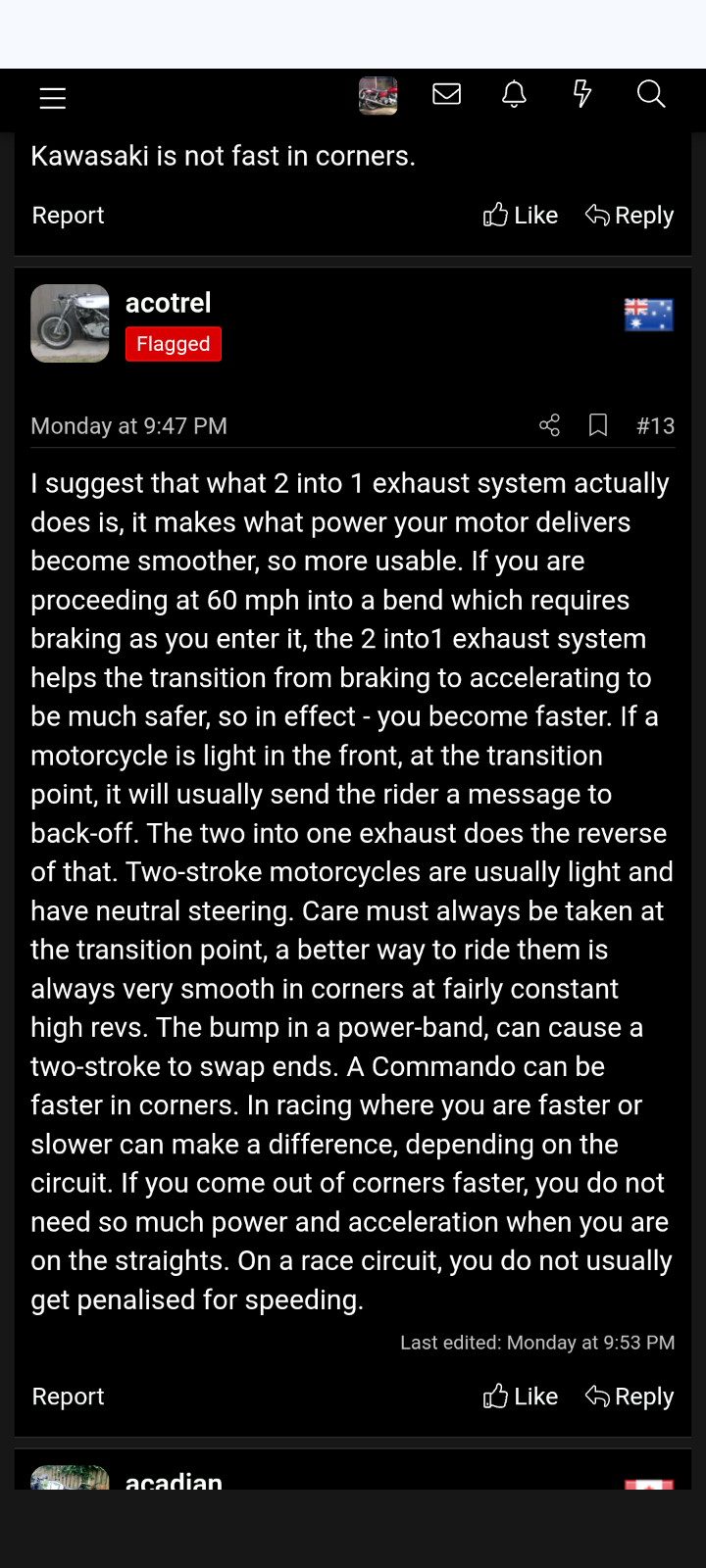
Task: Bookmark acotrel's post
Action: 598,425
